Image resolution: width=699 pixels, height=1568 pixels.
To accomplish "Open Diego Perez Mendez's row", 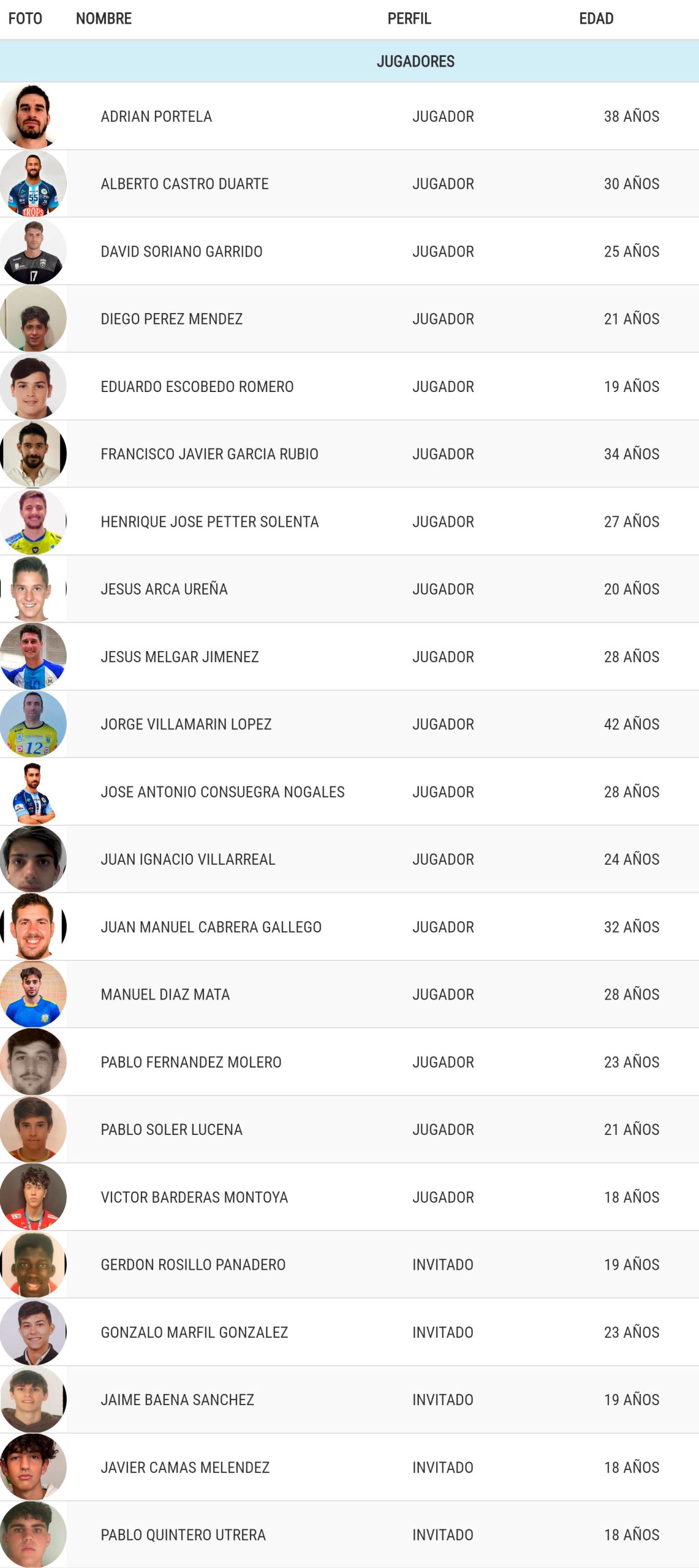I will coord(172,319).
